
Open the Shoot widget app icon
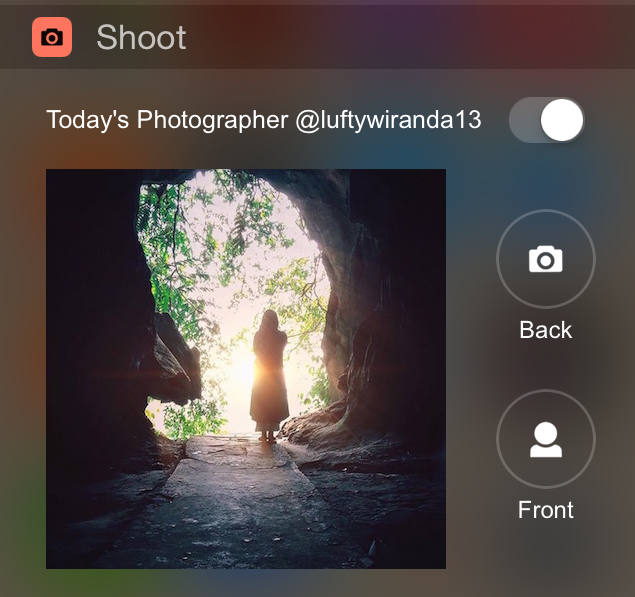(52, 37)
